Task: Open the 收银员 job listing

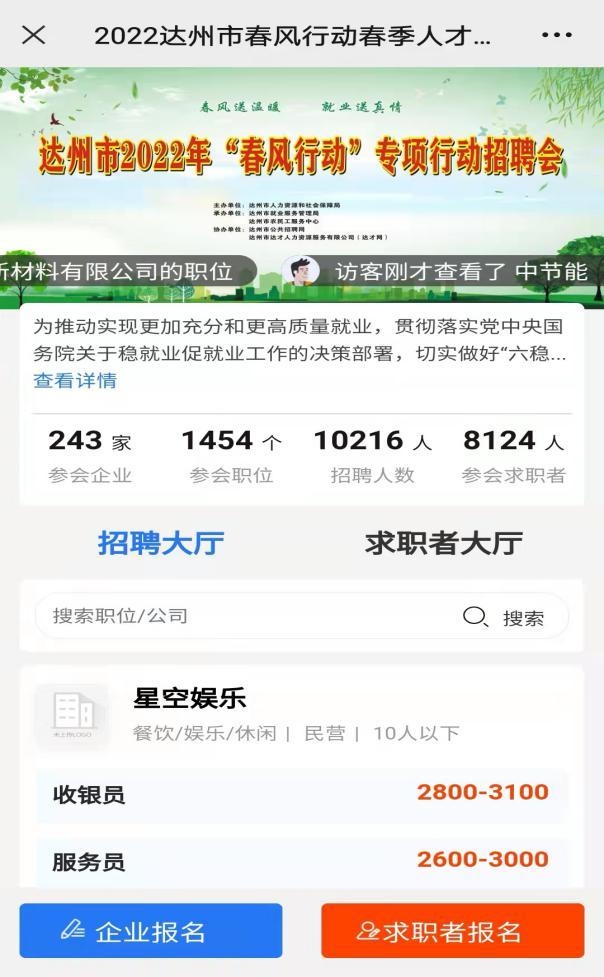Action: click(300, 795)
